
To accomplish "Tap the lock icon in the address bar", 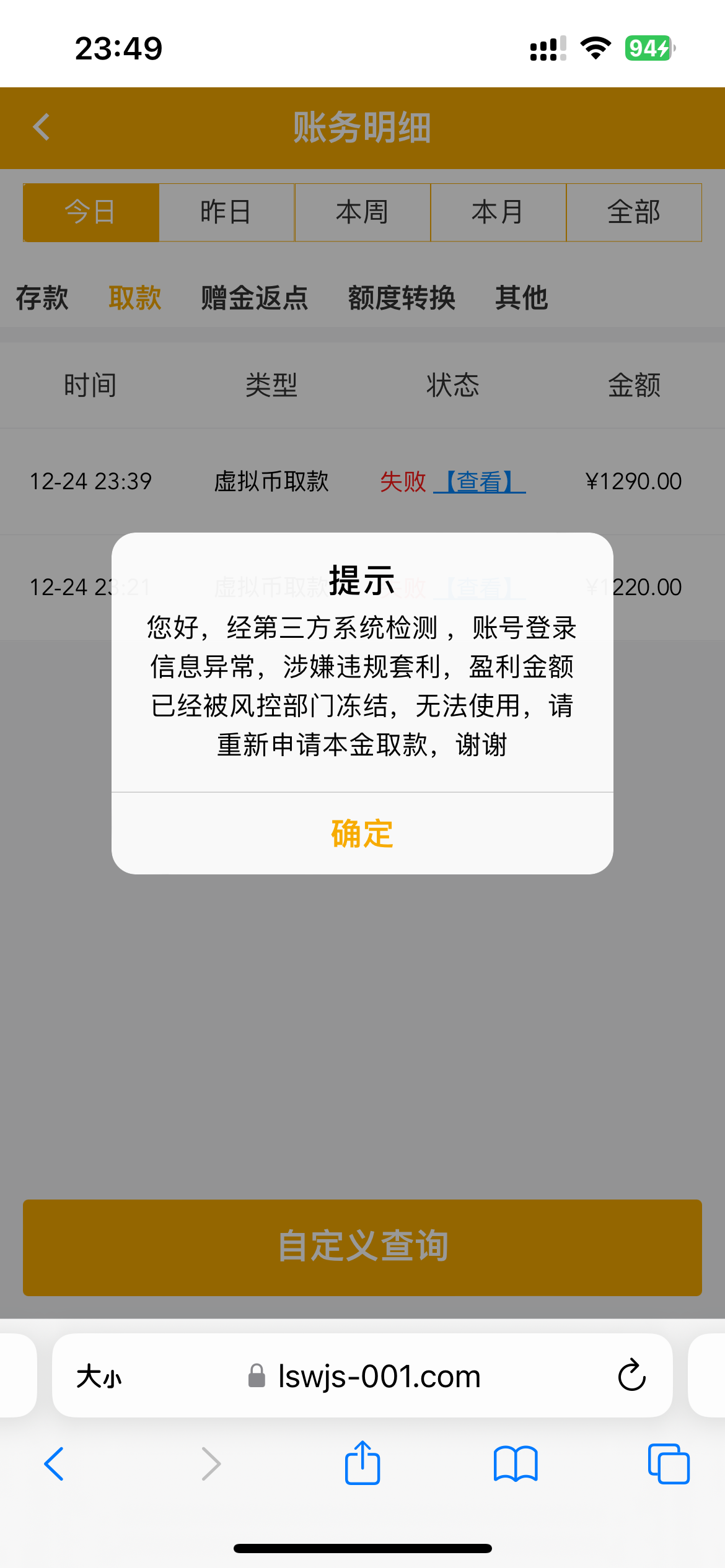I will click(x=257, y=1376).
